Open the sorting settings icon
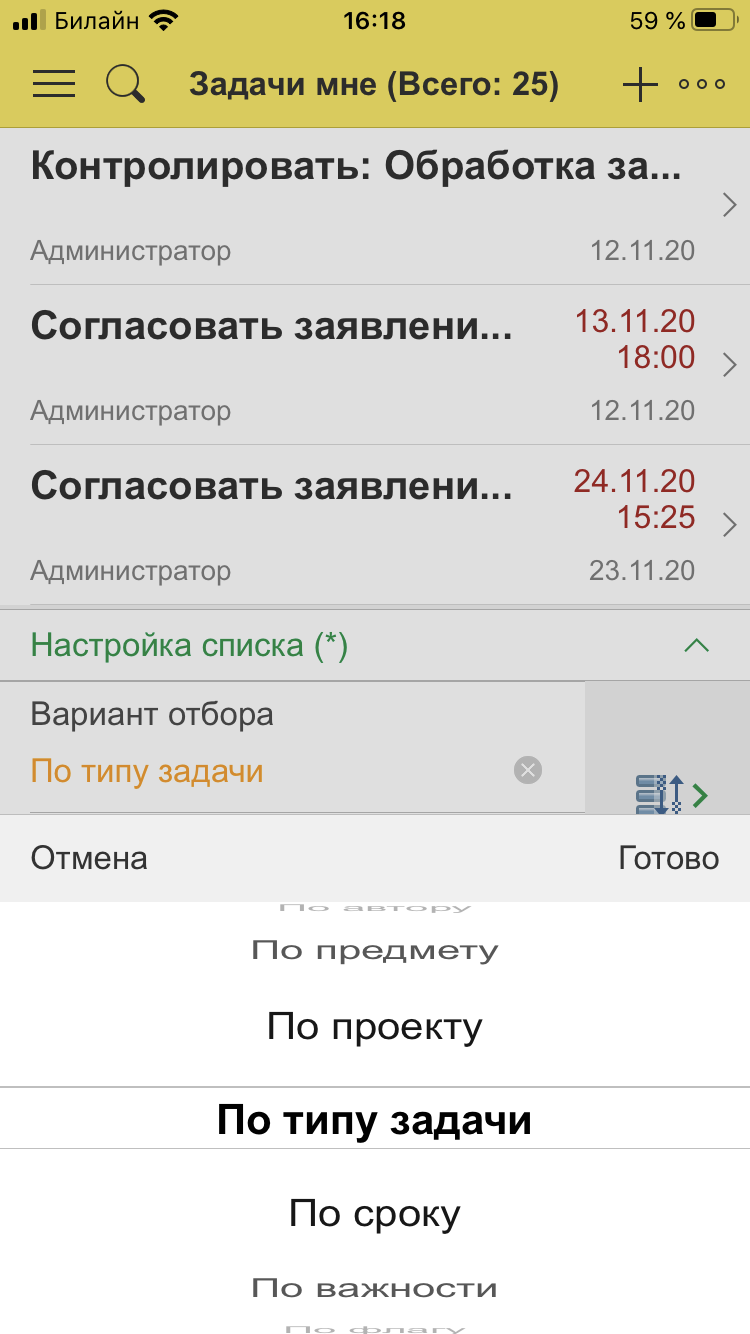This screenshot has width=750, height=1334. tap(670, 794)
